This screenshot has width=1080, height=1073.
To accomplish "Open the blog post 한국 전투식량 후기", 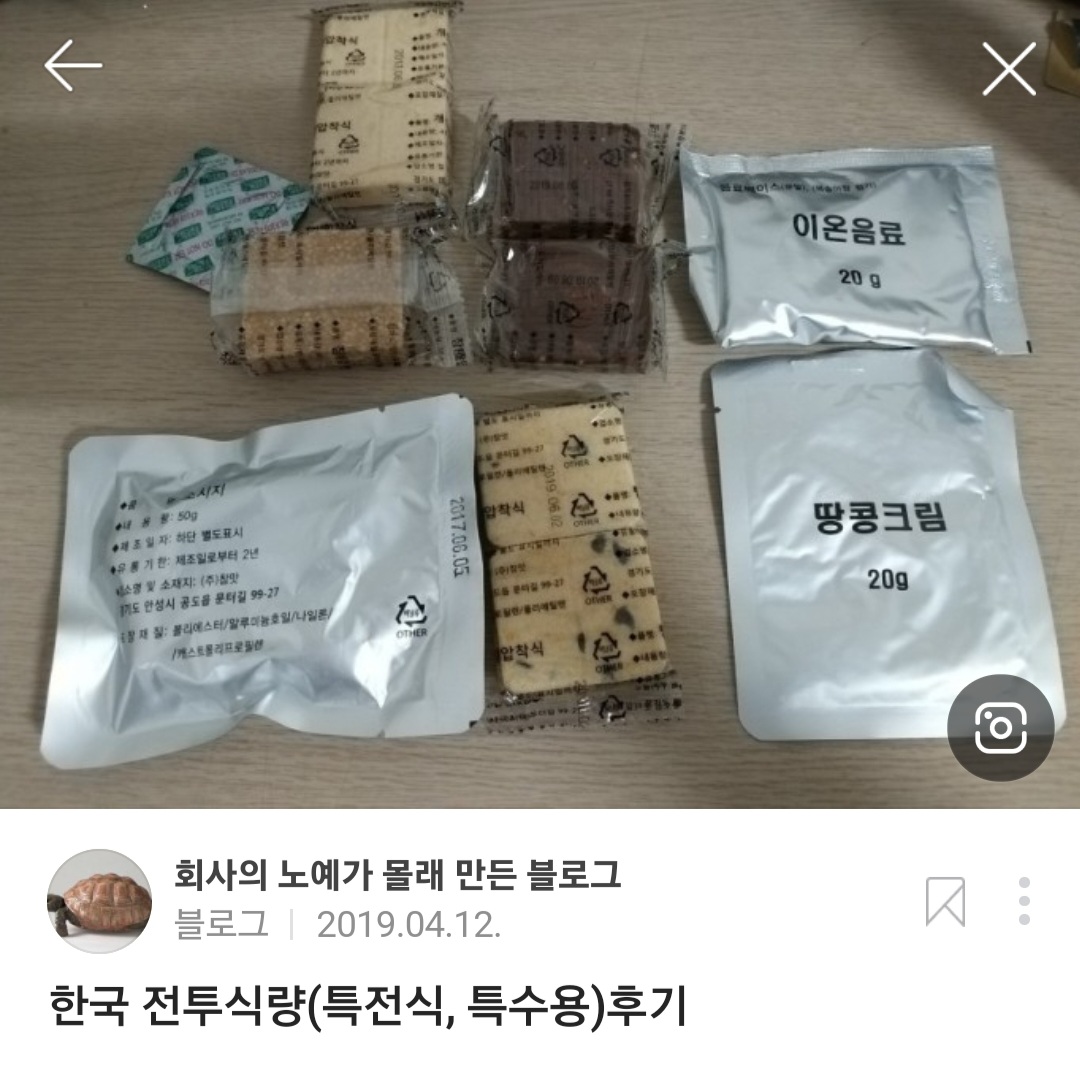I will (x=366, y=1007).
